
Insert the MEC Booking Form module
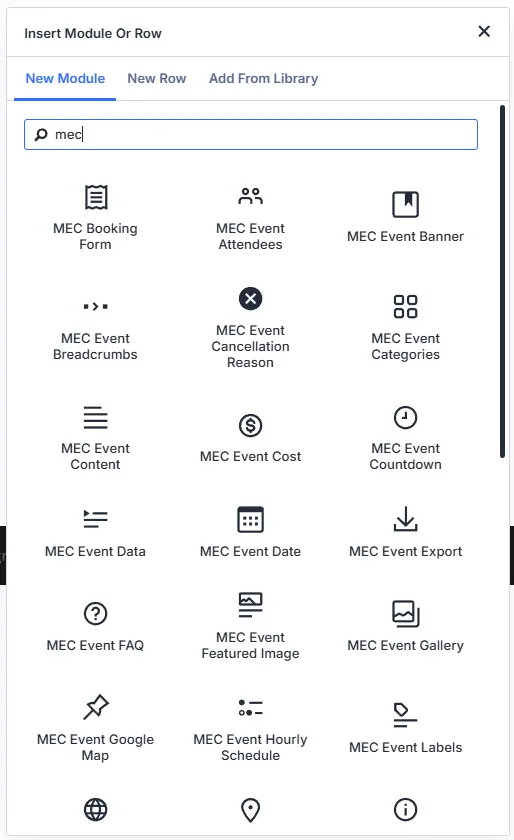(x=95, y=218)
